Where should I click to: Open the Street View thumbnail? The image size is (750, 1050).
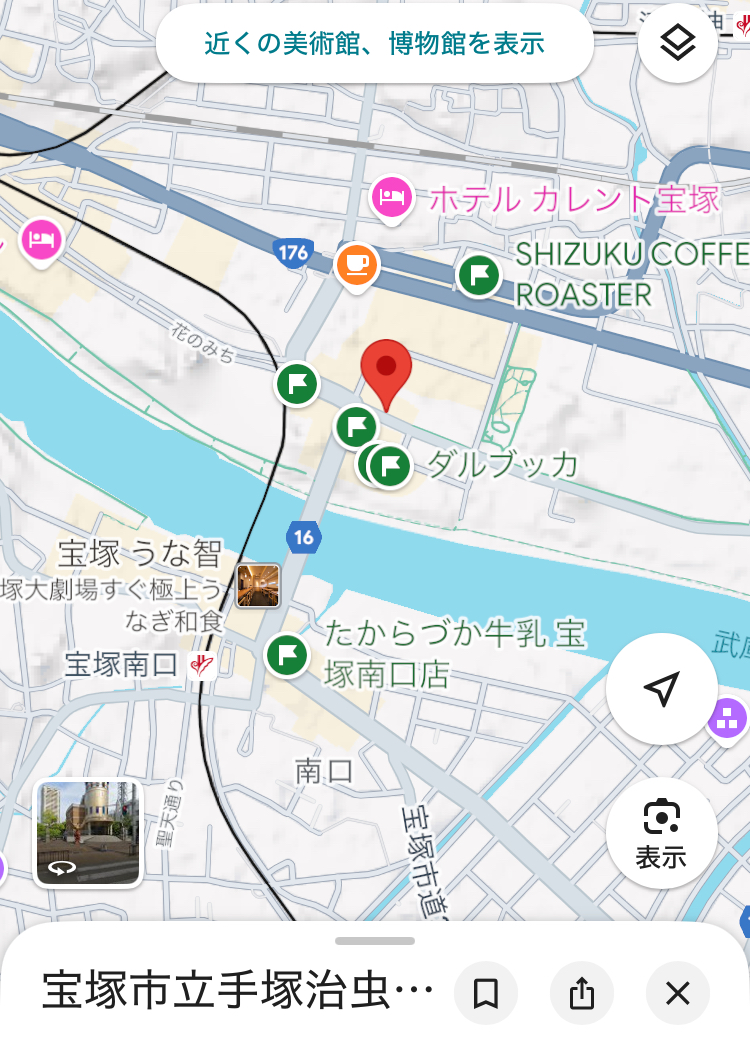pos(88,833)
